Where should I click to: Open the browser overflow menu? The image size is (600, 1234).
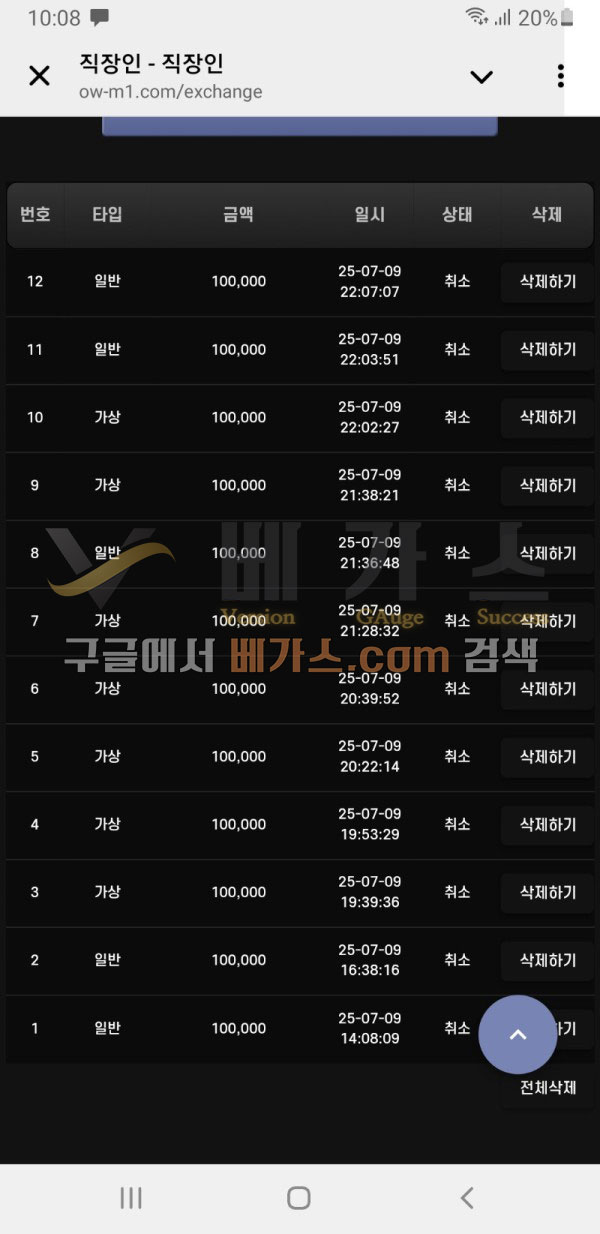[x=560, y=76]
